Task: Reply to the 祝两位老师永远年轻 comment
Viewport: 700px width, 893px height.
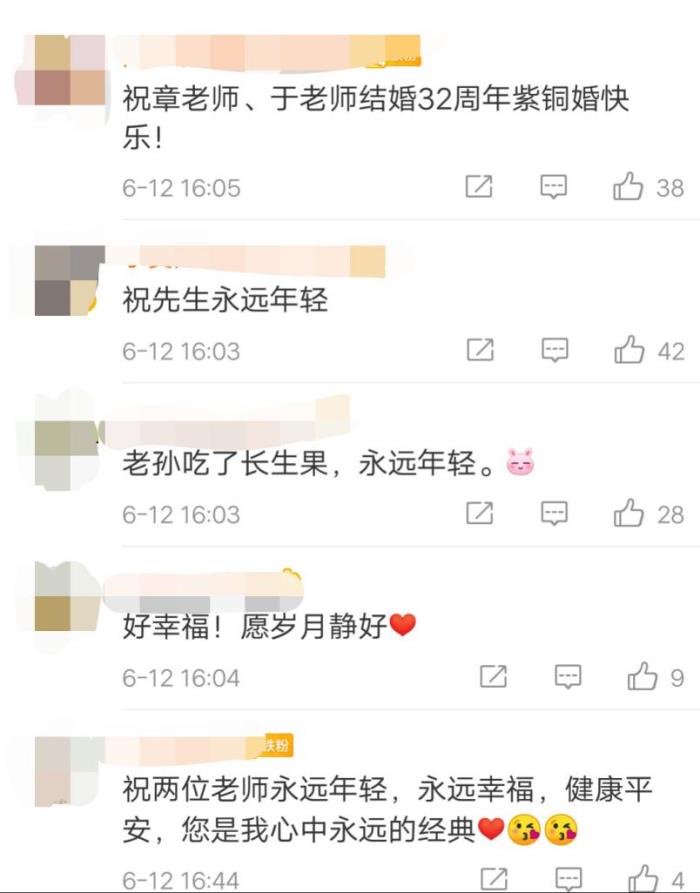Action: [568, 879]
